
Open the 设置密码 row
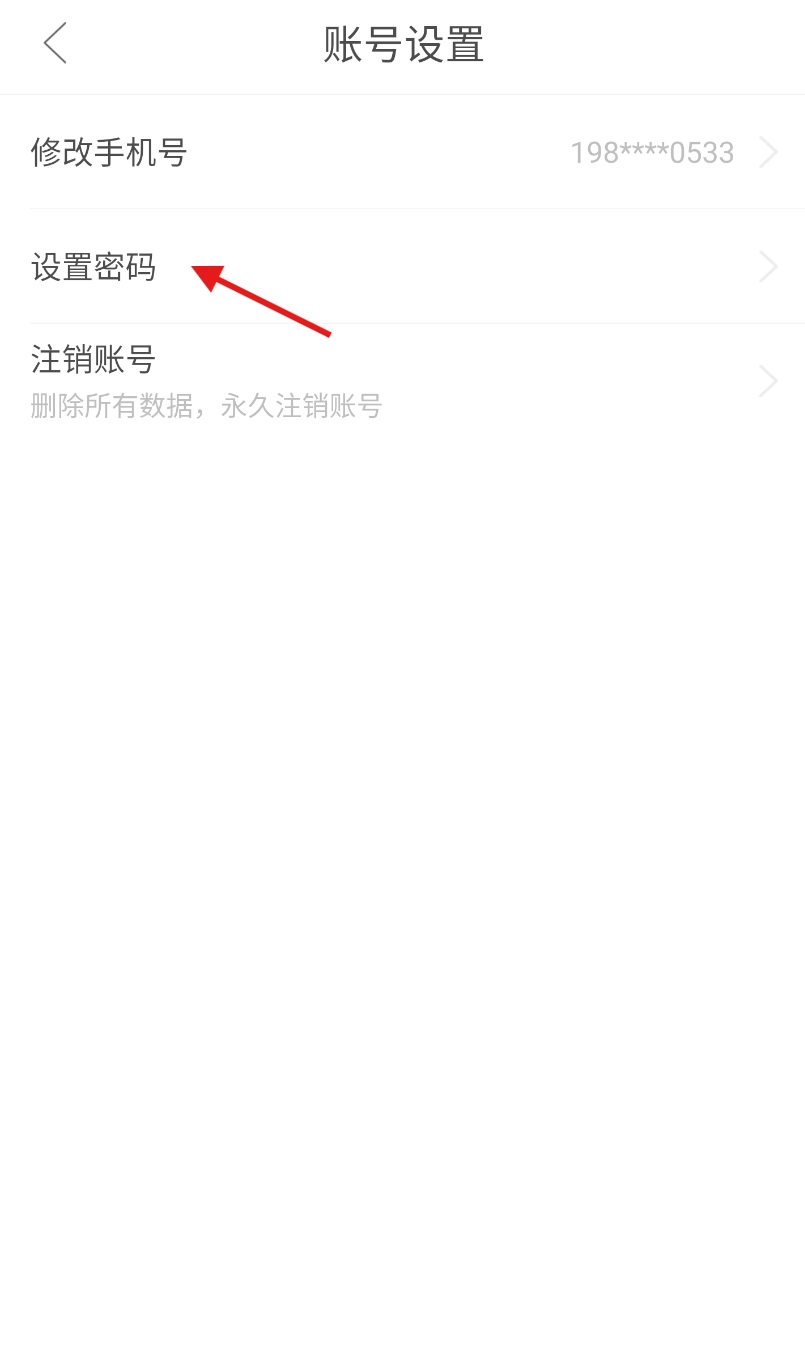(x=400, y=267)
